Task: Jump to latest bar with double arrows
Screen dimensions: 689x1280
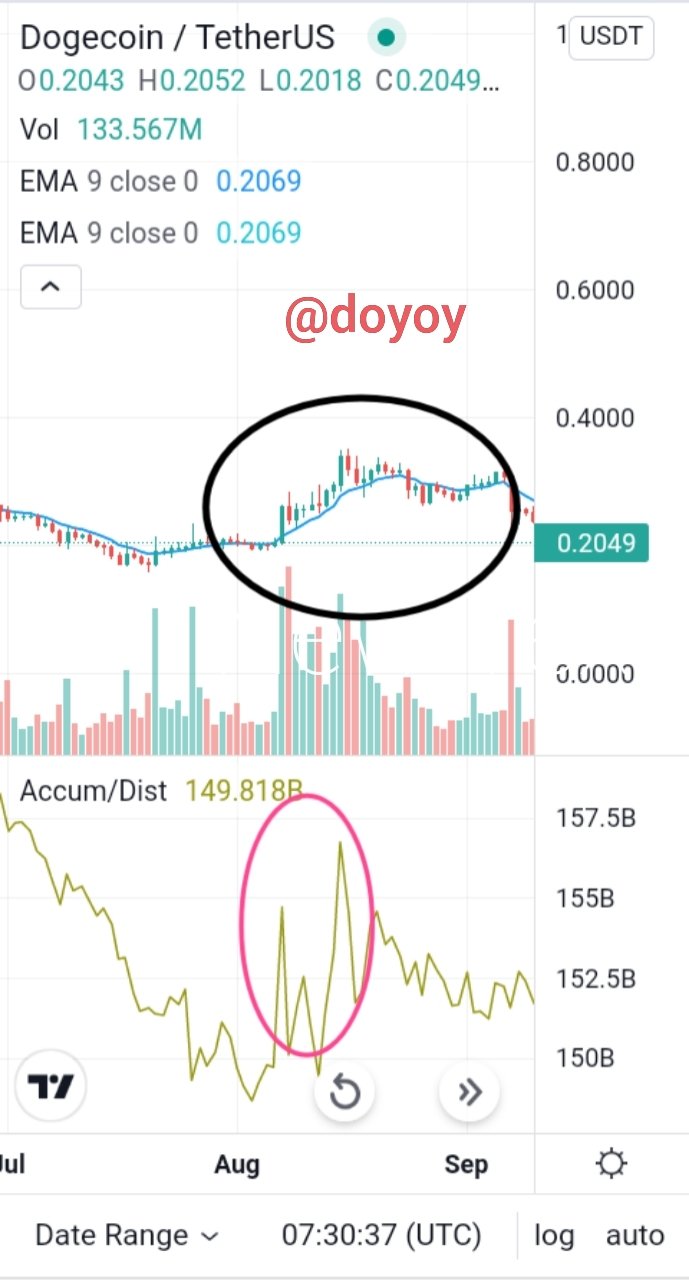Action: [469, 1092]
